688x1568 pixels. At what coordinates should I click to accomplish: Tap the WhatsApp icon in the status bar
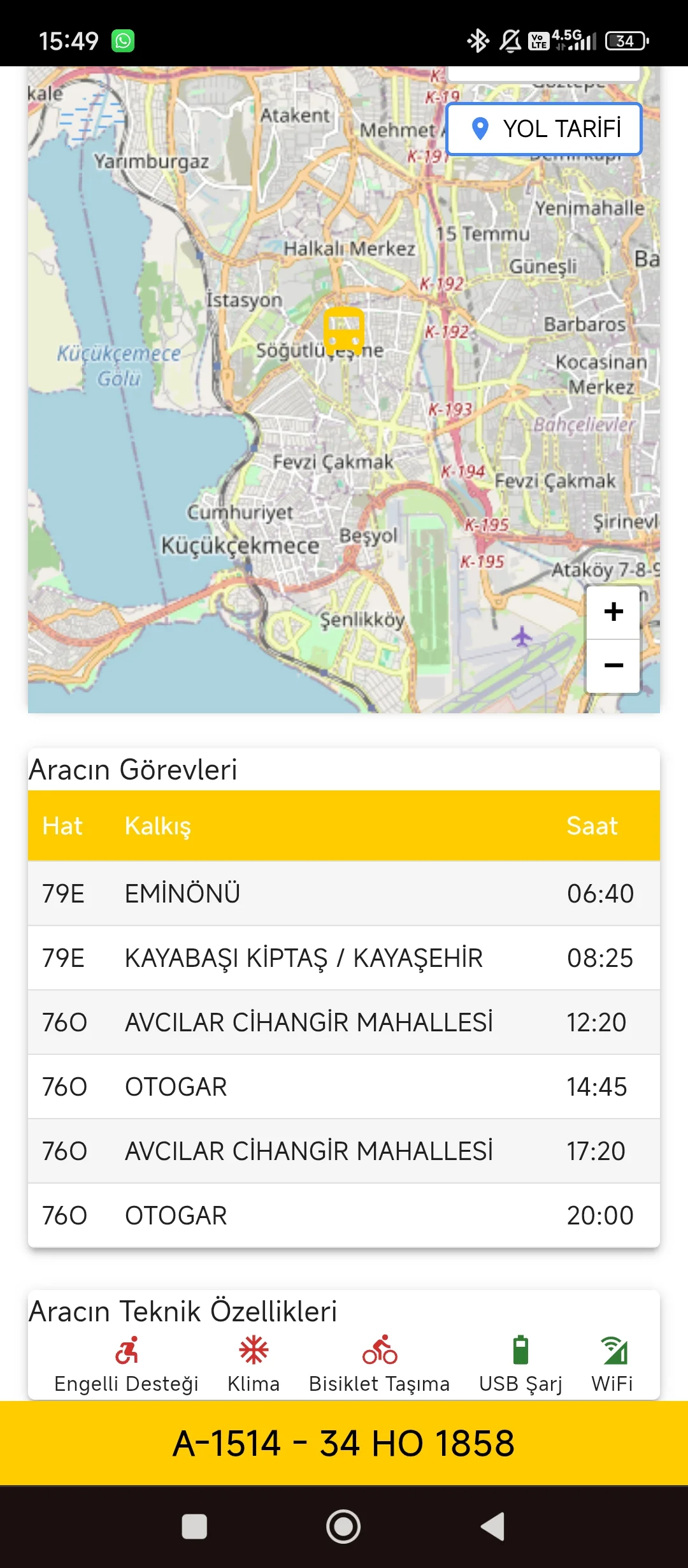tap(123, 40)
